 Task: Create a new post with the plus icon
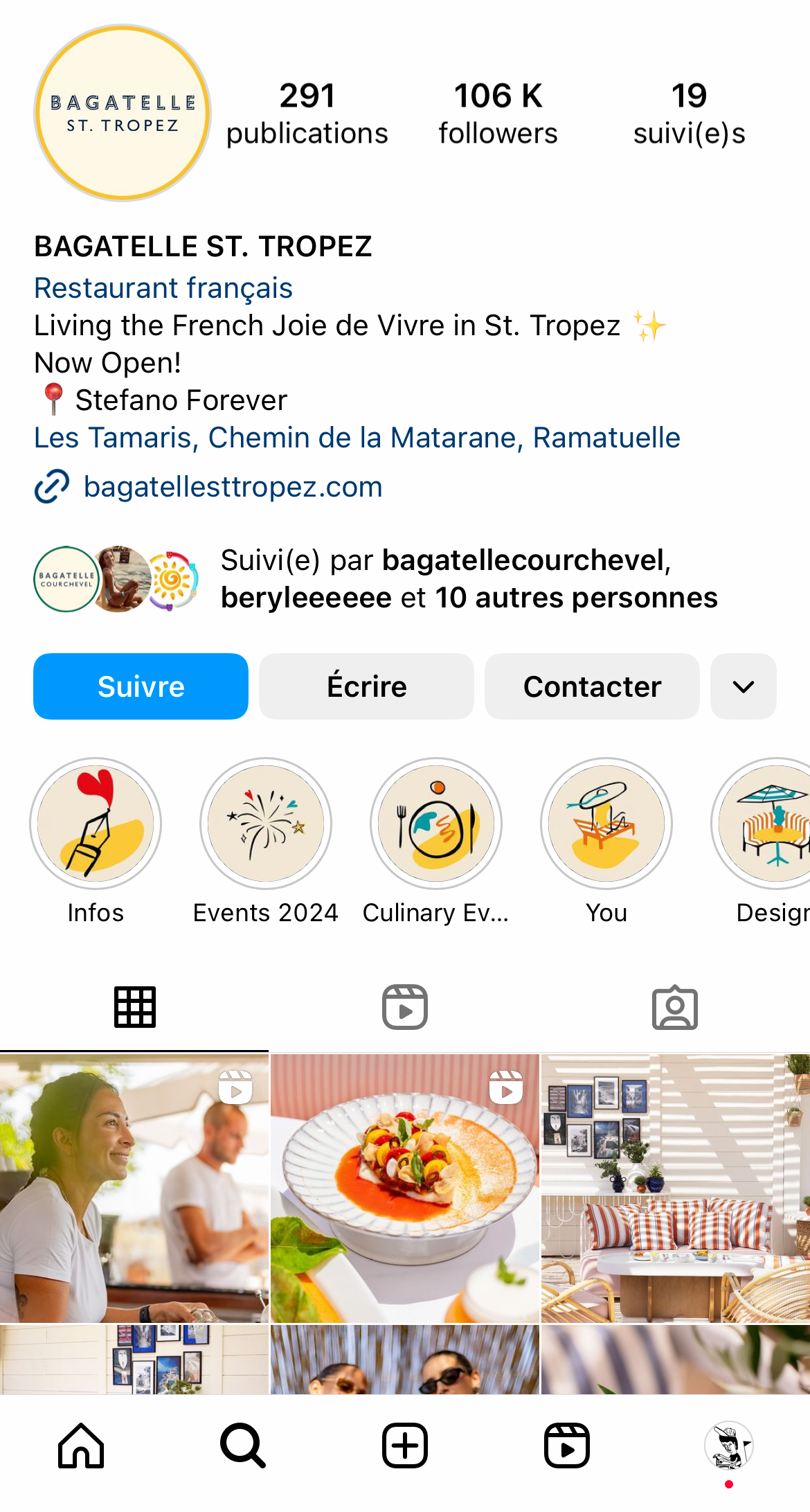click(x=405, y=1445)
